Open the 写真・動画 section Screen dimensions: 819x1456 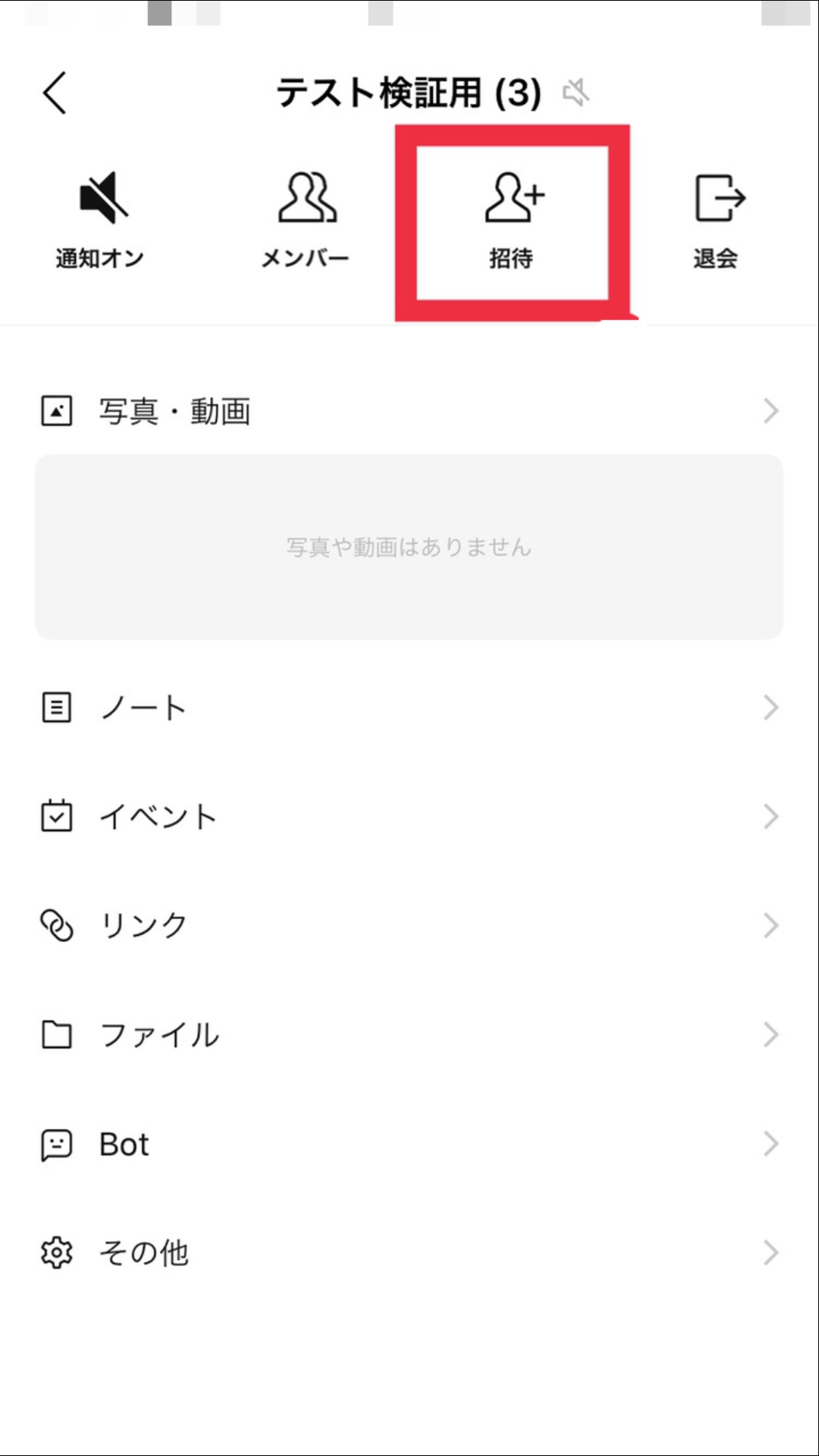point(409,411)
